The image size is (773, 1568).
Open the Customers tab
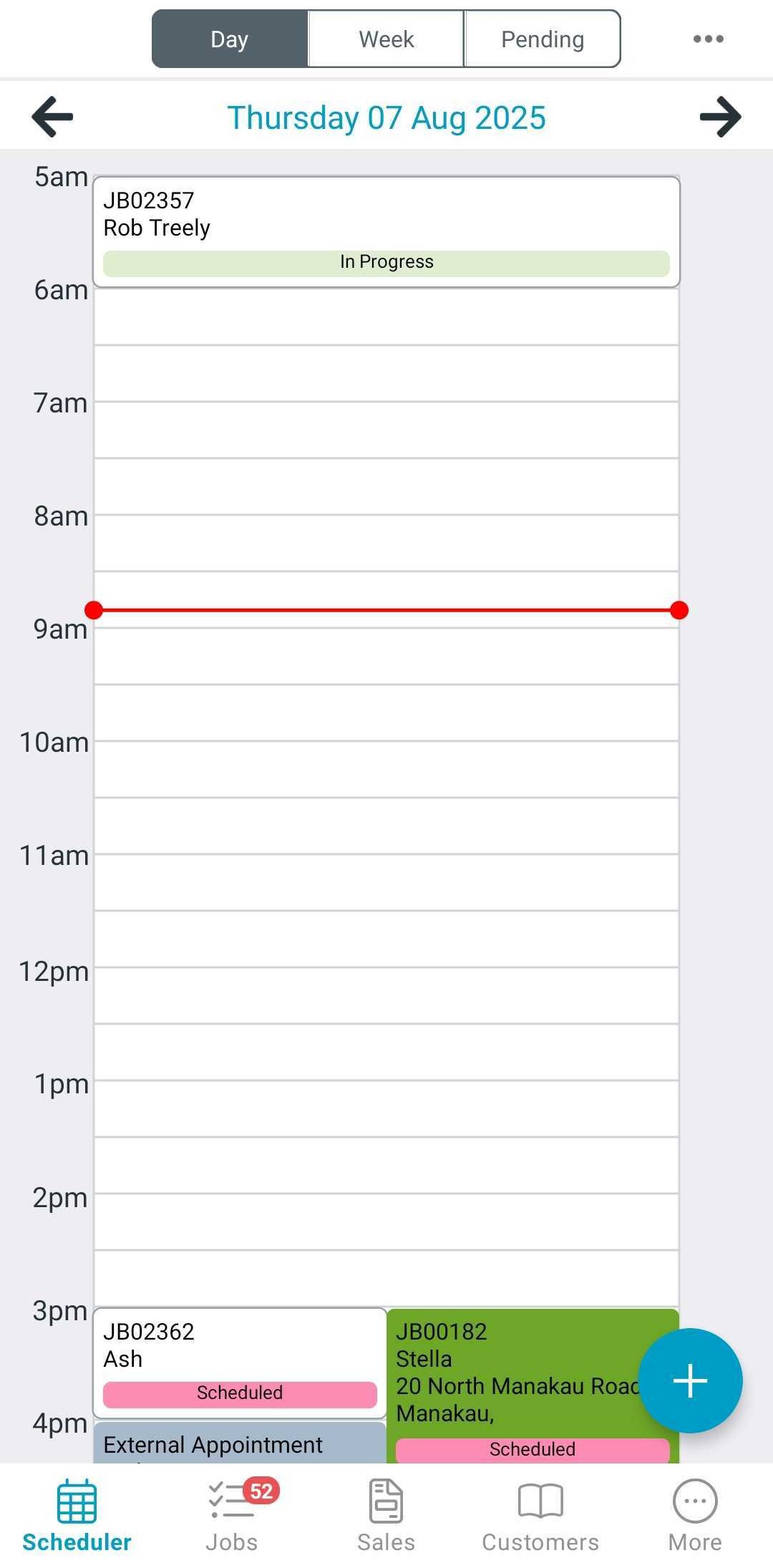pos(540,1516)
